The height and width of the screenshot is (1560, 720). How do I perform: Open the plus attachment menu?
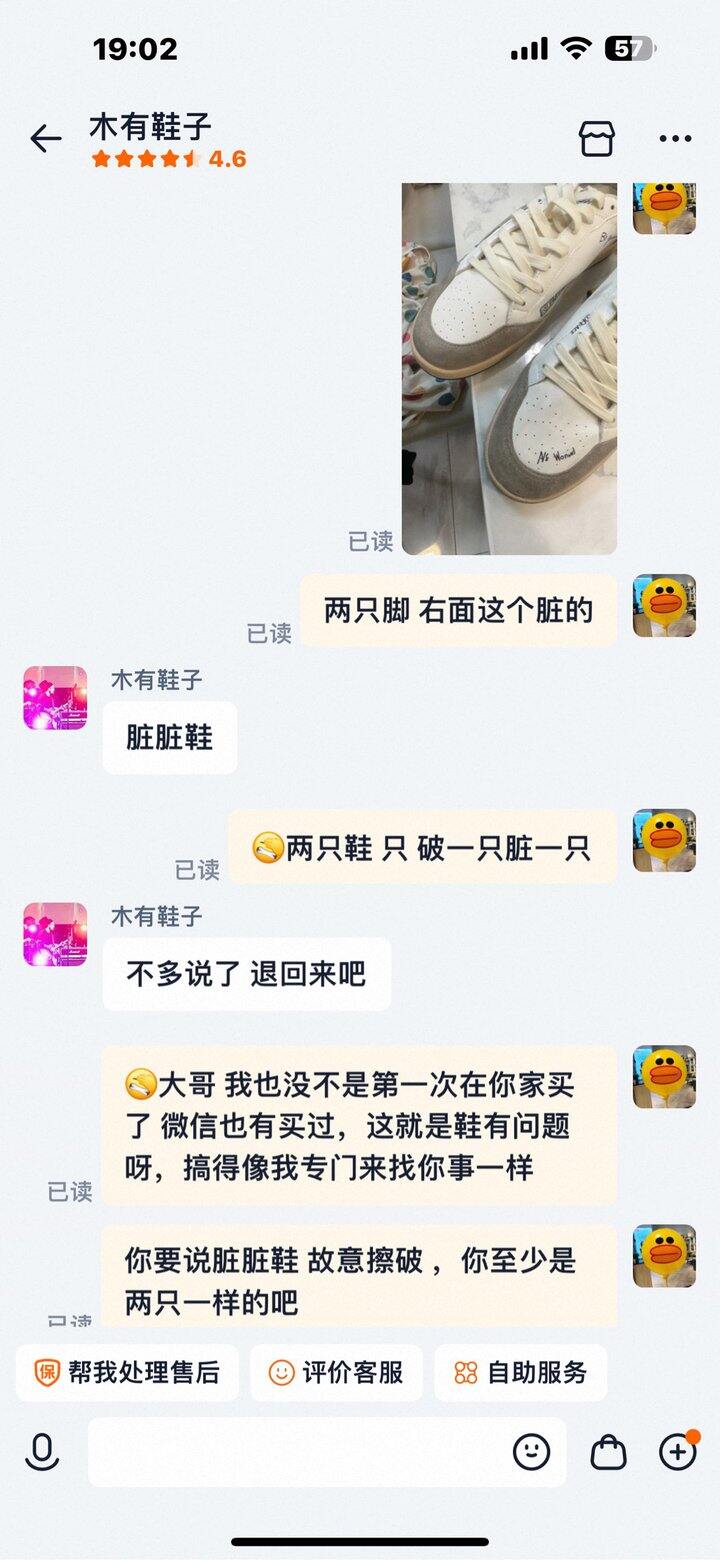[677, 1452]
